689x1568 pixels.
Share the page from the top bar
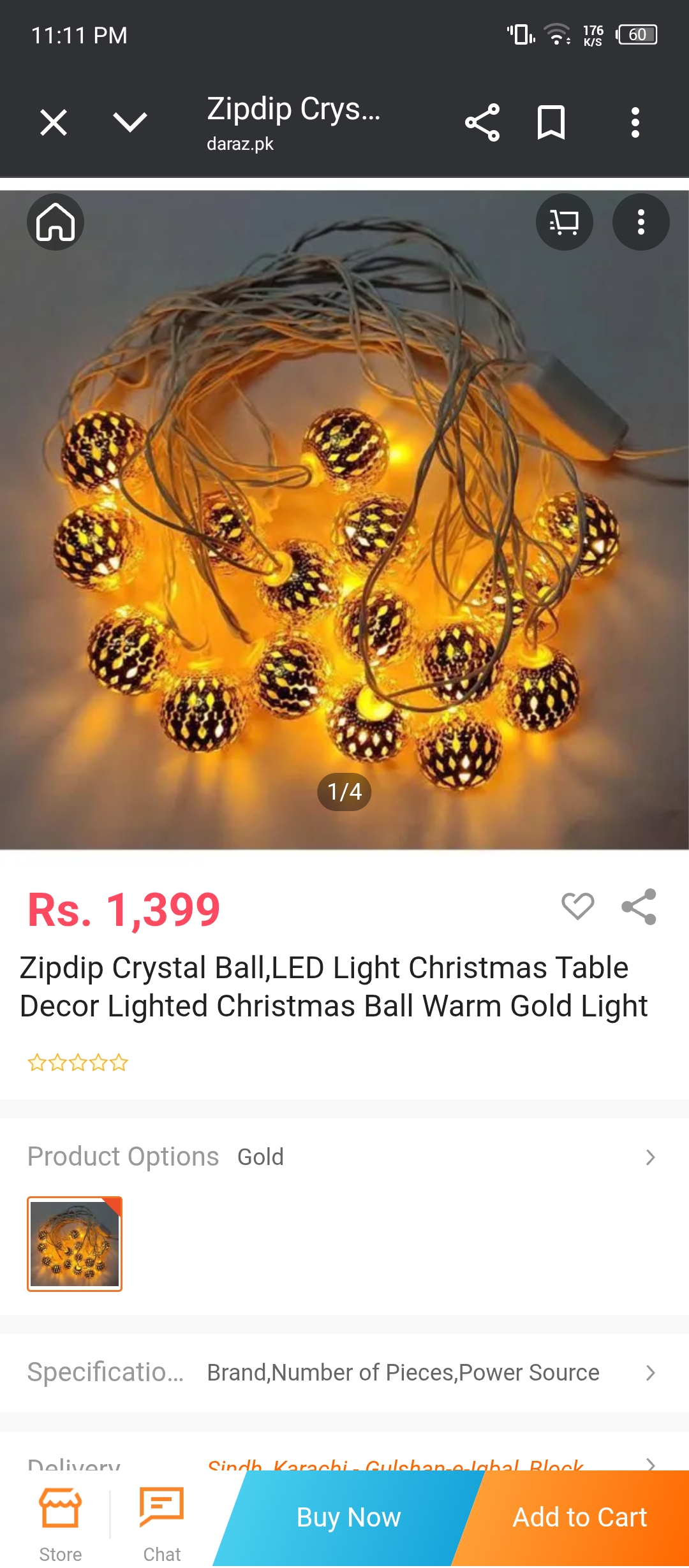[x=482, y=122]
